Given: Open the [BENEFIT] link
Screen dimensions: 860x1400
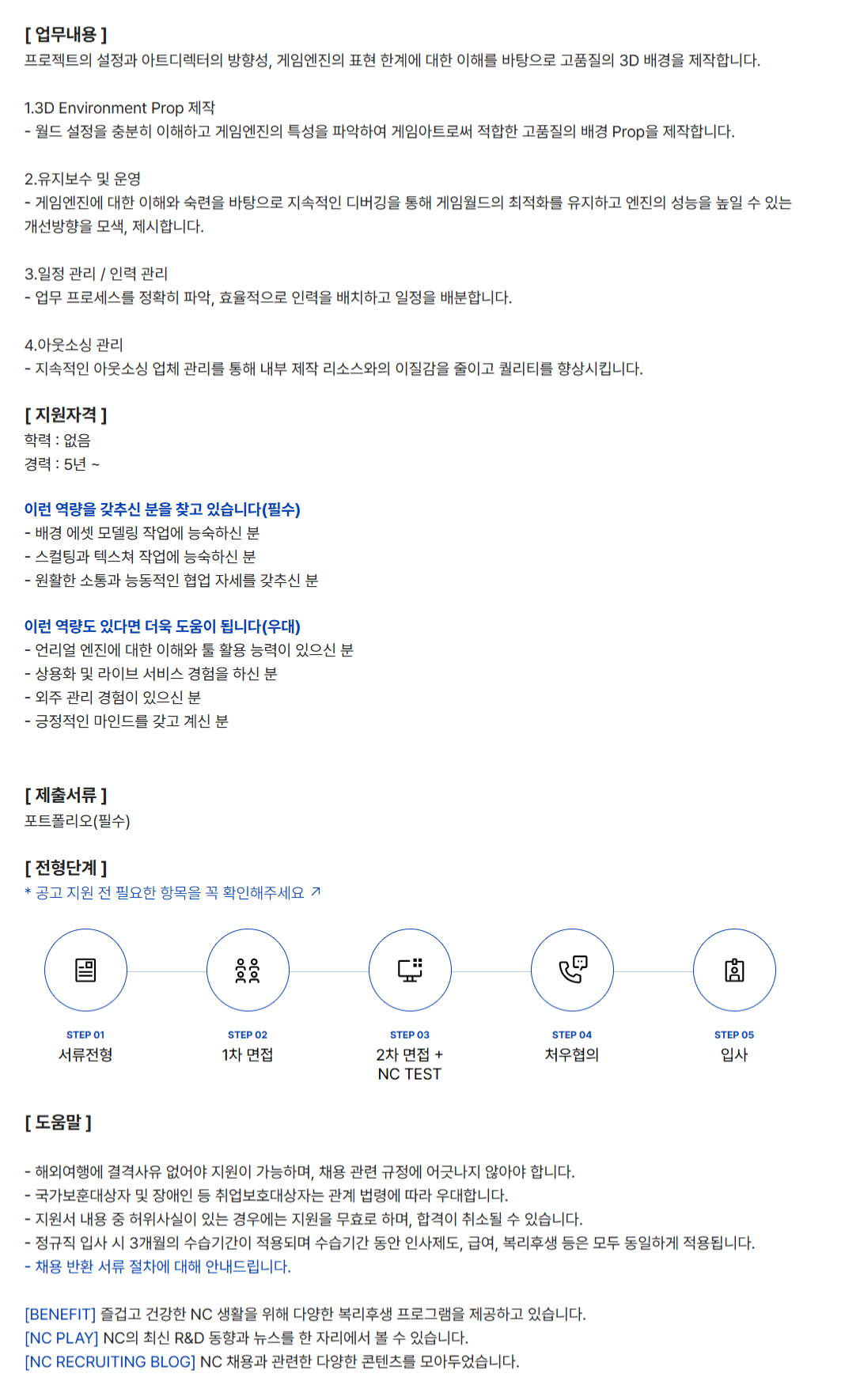Looking at the screenshot, I should tap(60, 1314).
